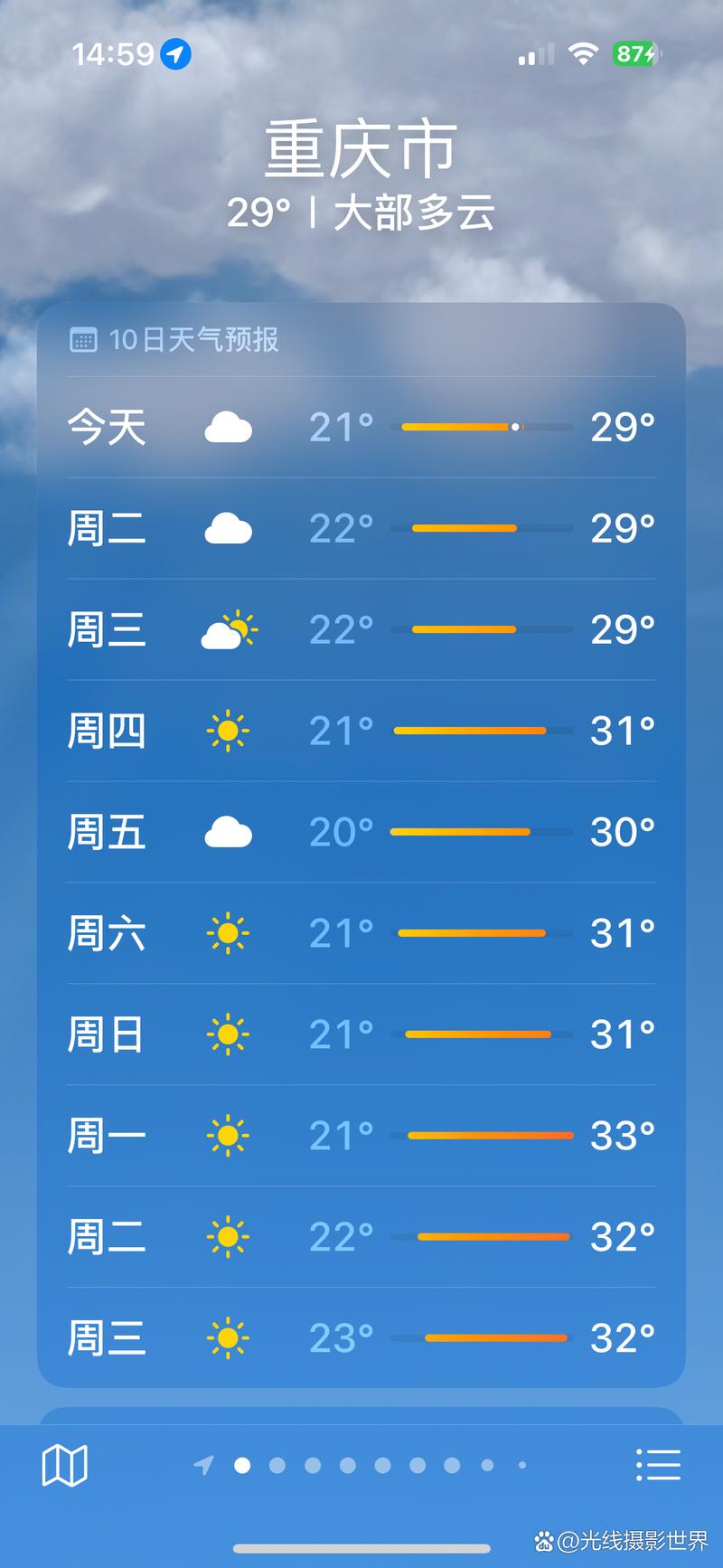Tap the 10日天气预报 header
The height and width of the screenshot is (1568, 723).
tap(192, 341)
